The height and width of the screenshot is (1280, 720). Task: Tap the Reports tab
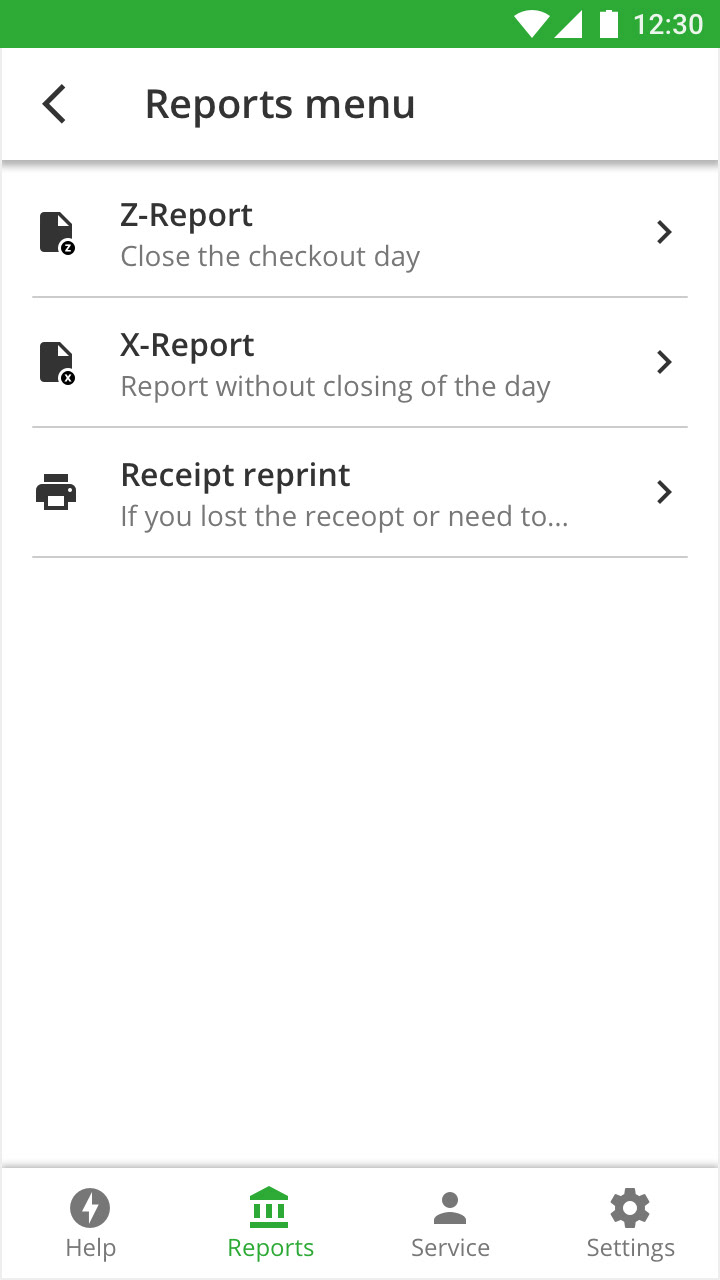(x=270, y=1224)
